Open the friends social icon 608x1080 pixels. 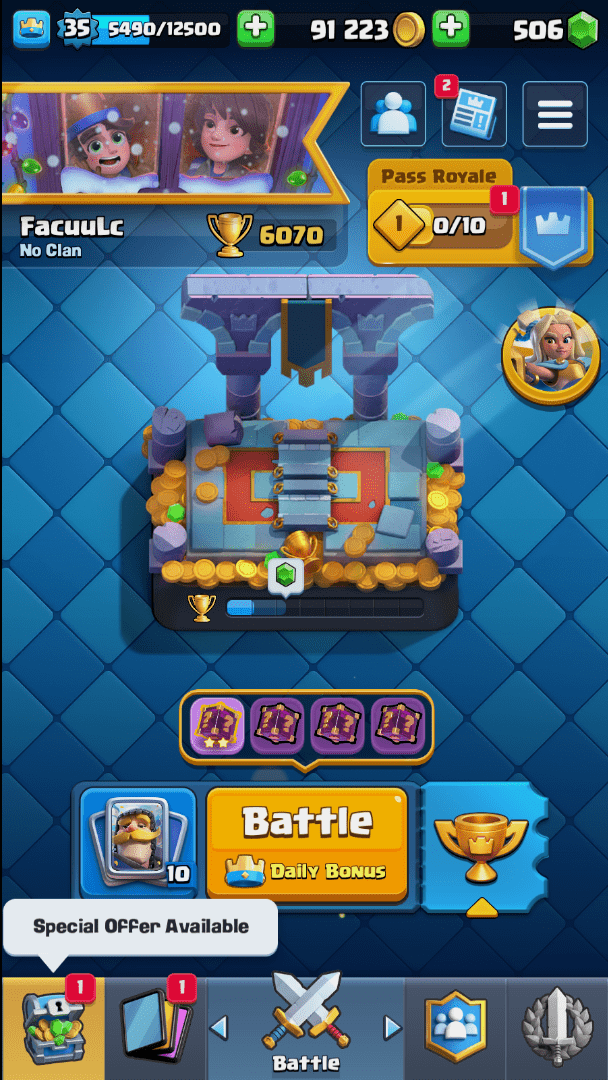[x=392, y=114]
